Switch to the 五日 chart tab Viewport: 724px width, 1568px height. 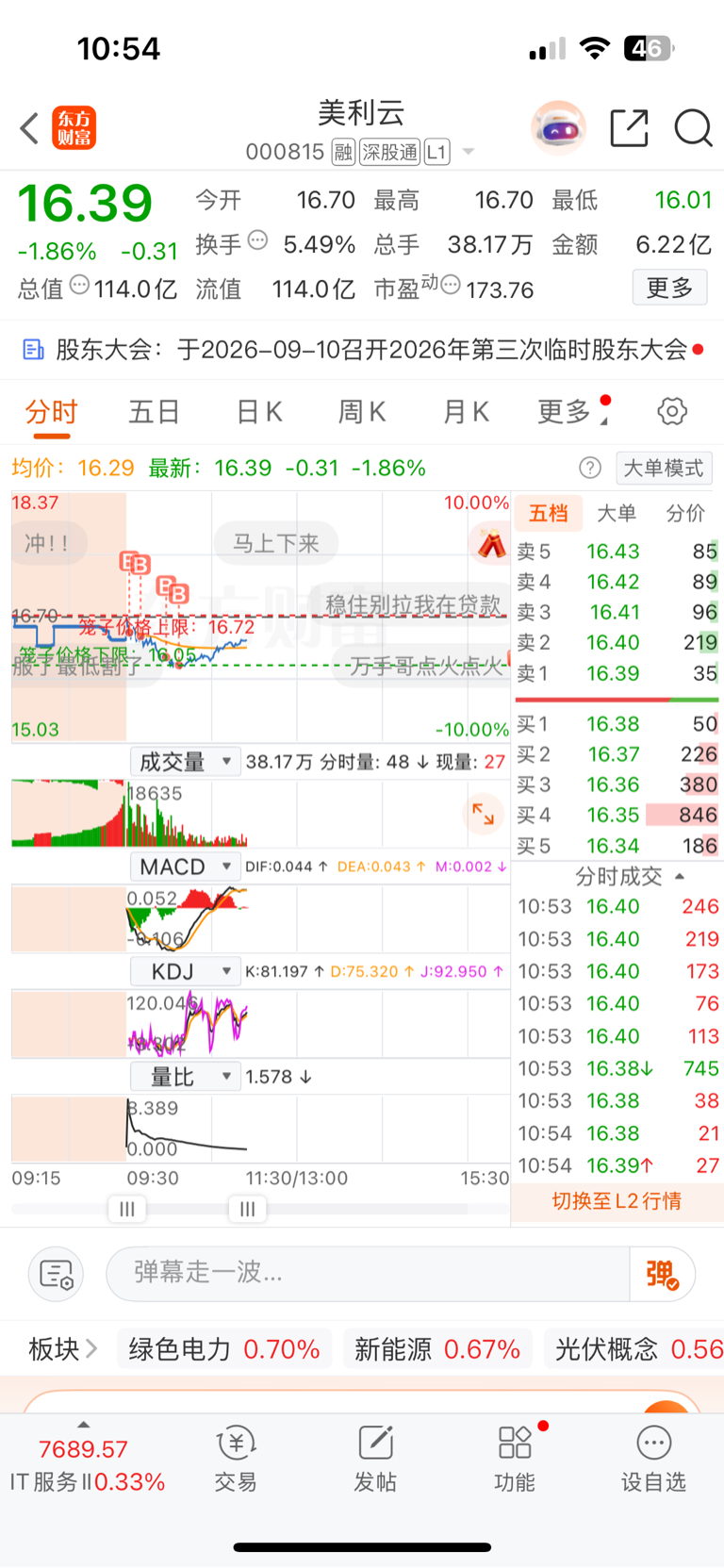[154, 412]
